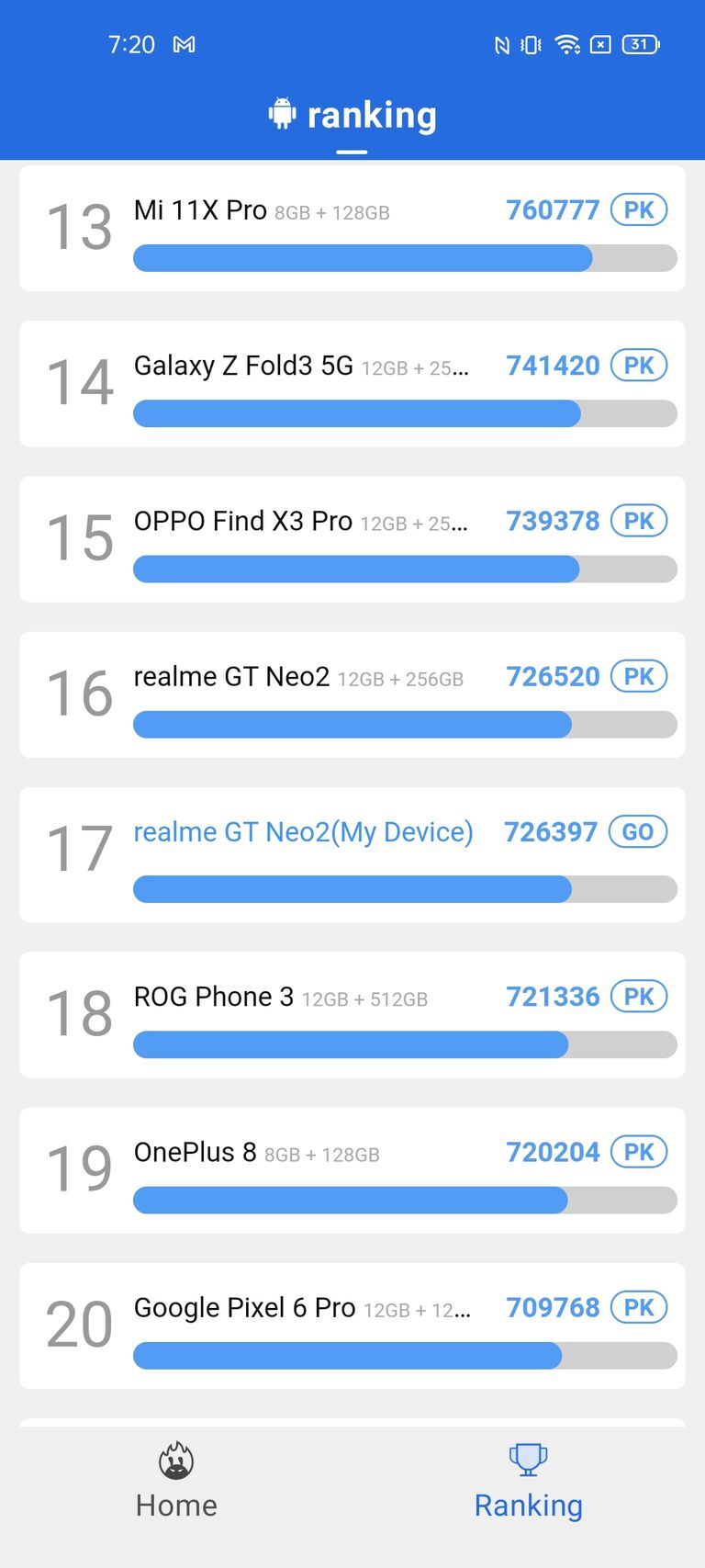Tap the Home flame mascot icon
Screen dimensions: 705x1568
[x=175, y=1458]
